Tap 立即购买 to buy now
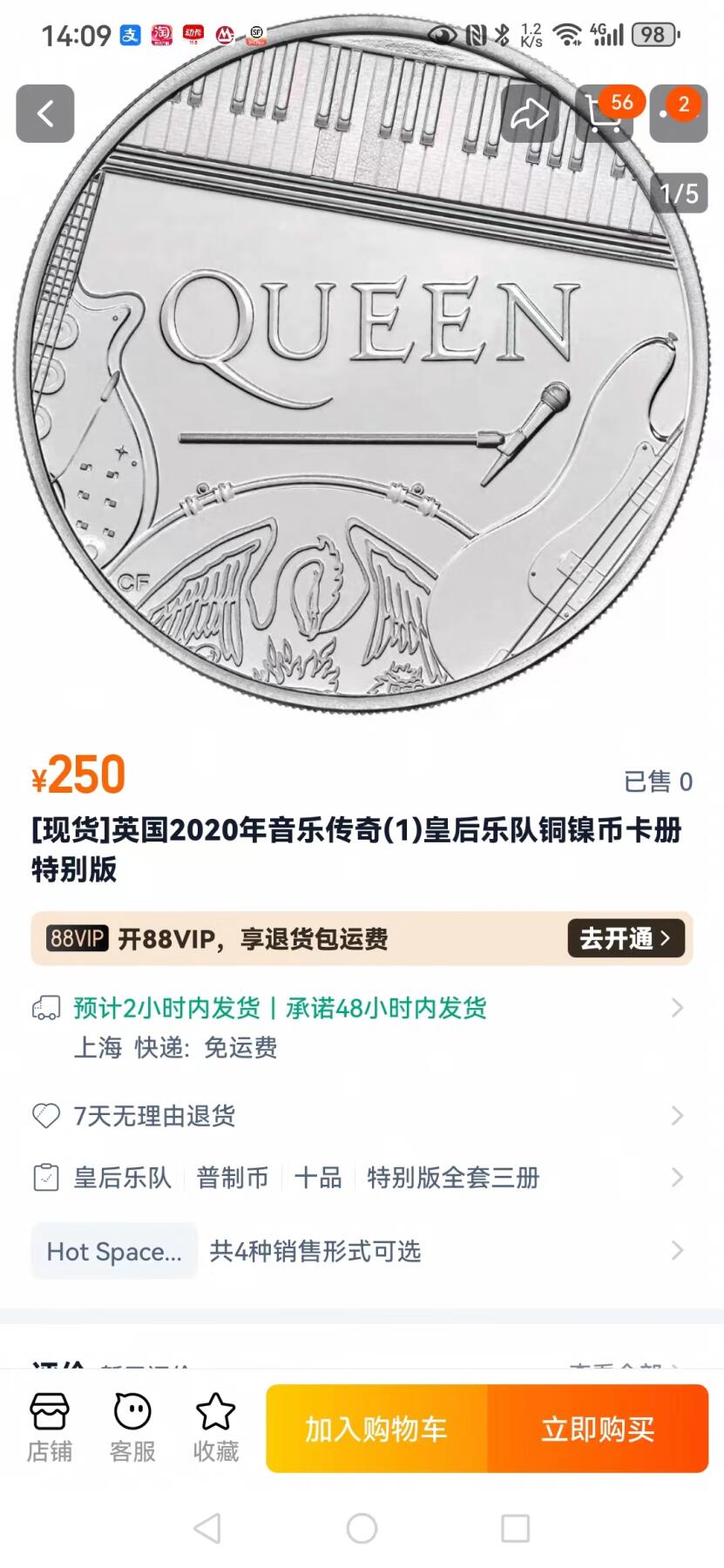724x1568 pixels. click(599, 1429)
